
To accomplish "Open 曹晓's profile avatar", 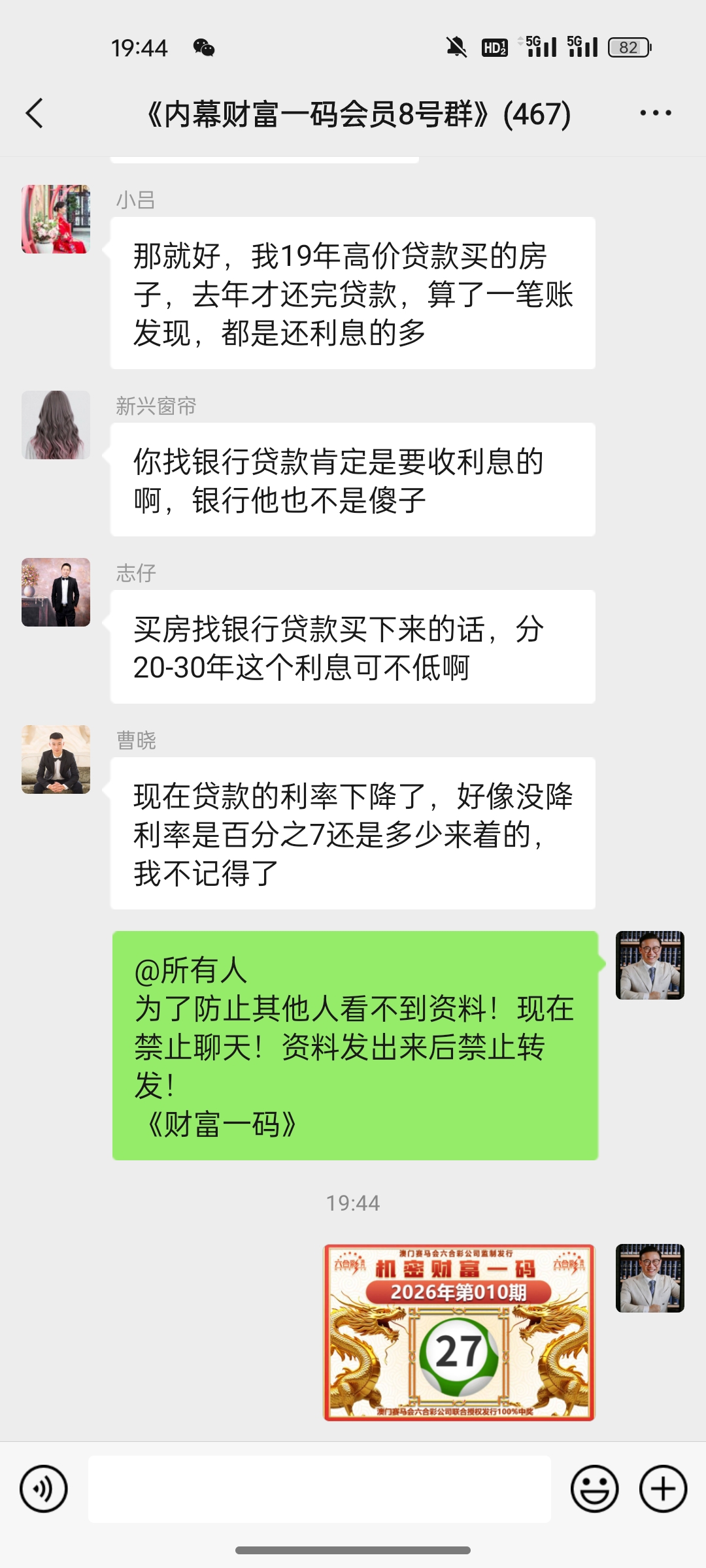I will tap(56, 759).
